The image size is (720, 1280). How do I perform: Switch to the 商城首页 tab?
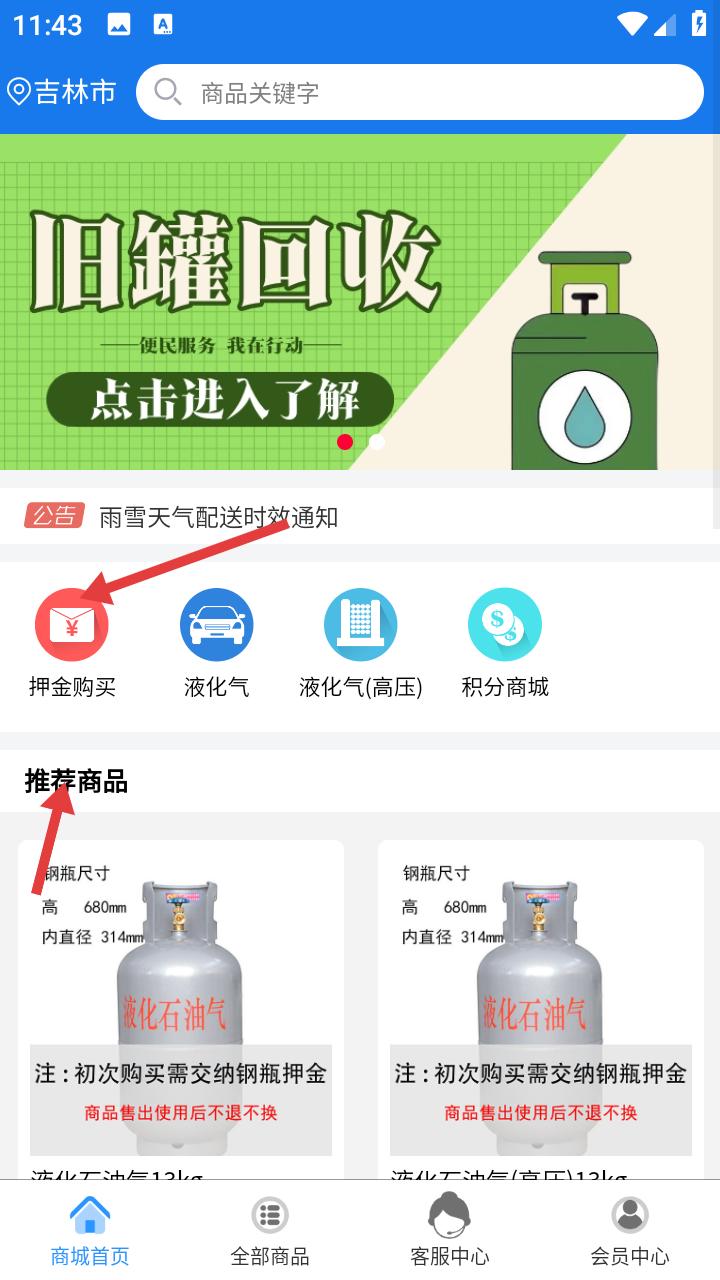click(90, 1231)
